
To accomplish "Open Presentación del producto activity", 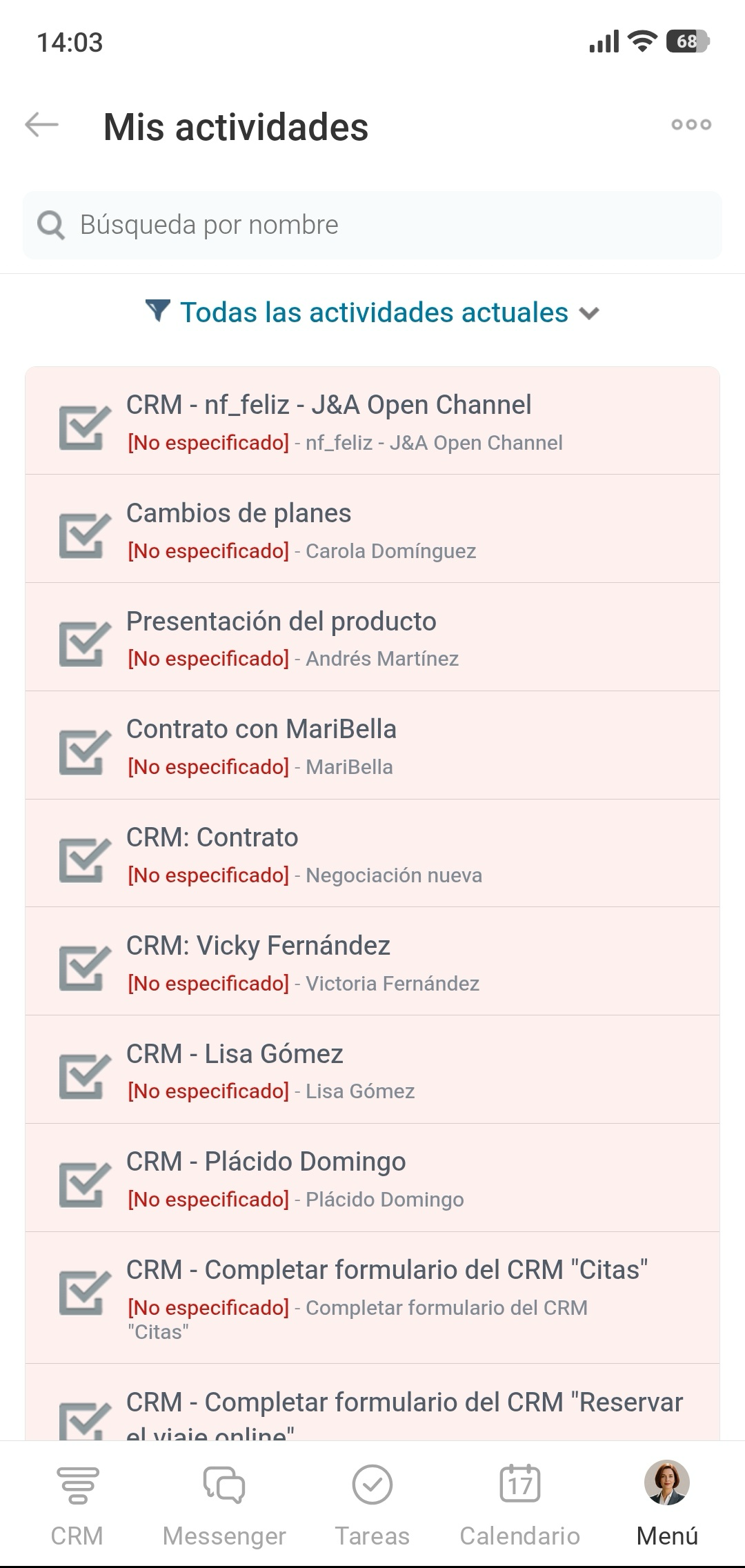I will click(372, 637).
